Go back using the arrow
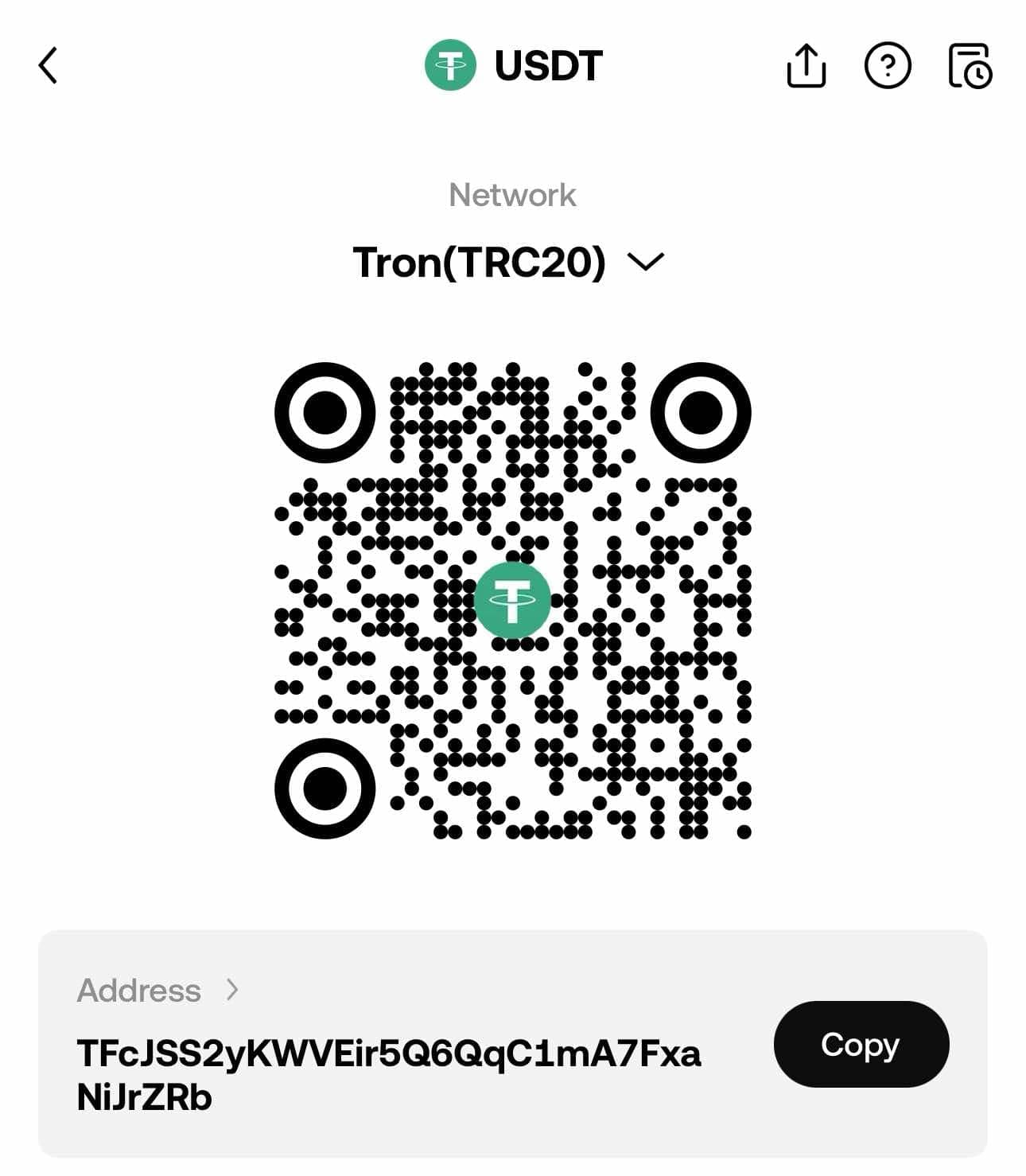The height and width of the screenshot is (1176, 1026). click(49, 65)
